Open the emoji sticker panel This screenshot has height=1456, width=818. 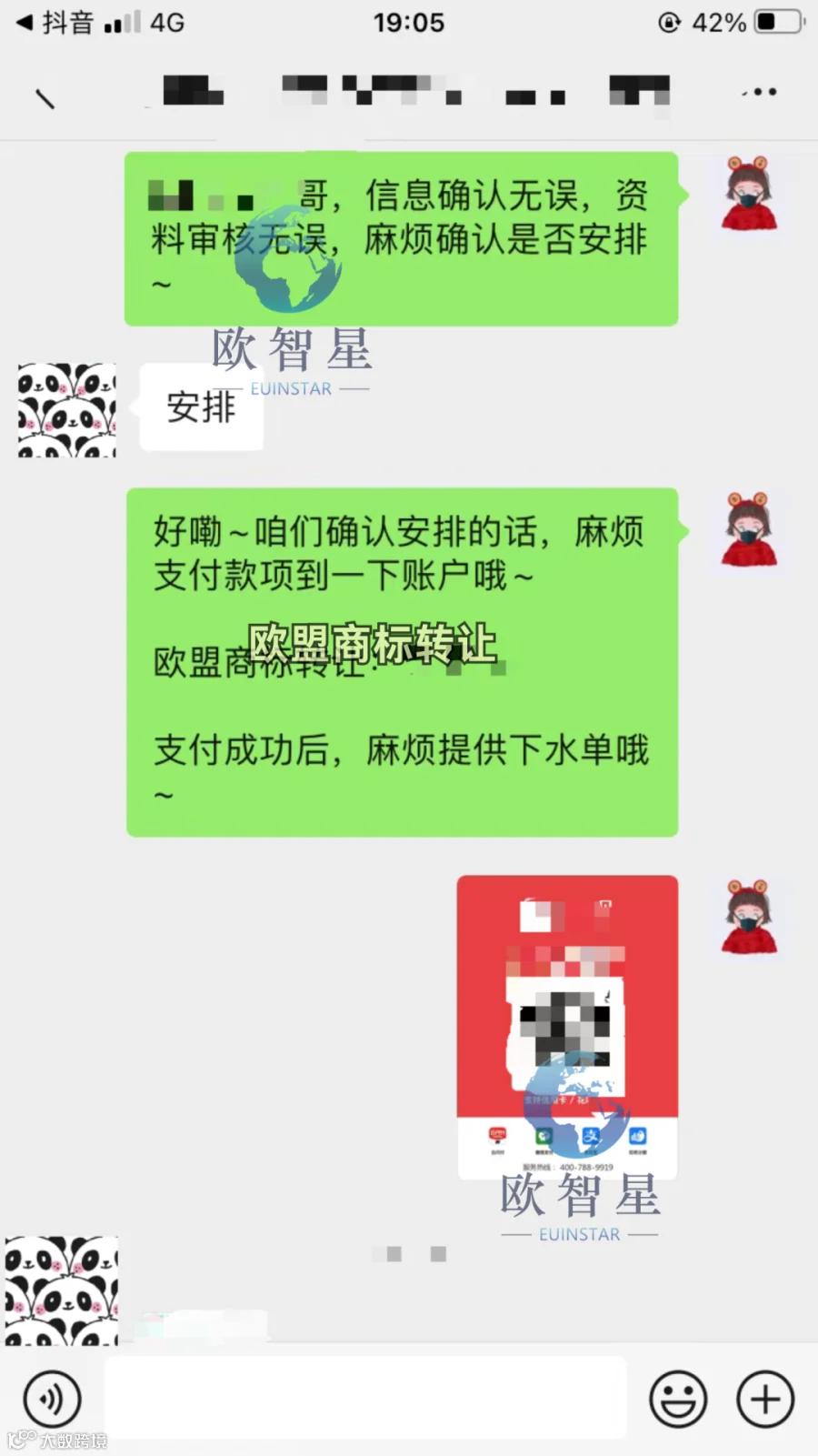(678, 1399)
